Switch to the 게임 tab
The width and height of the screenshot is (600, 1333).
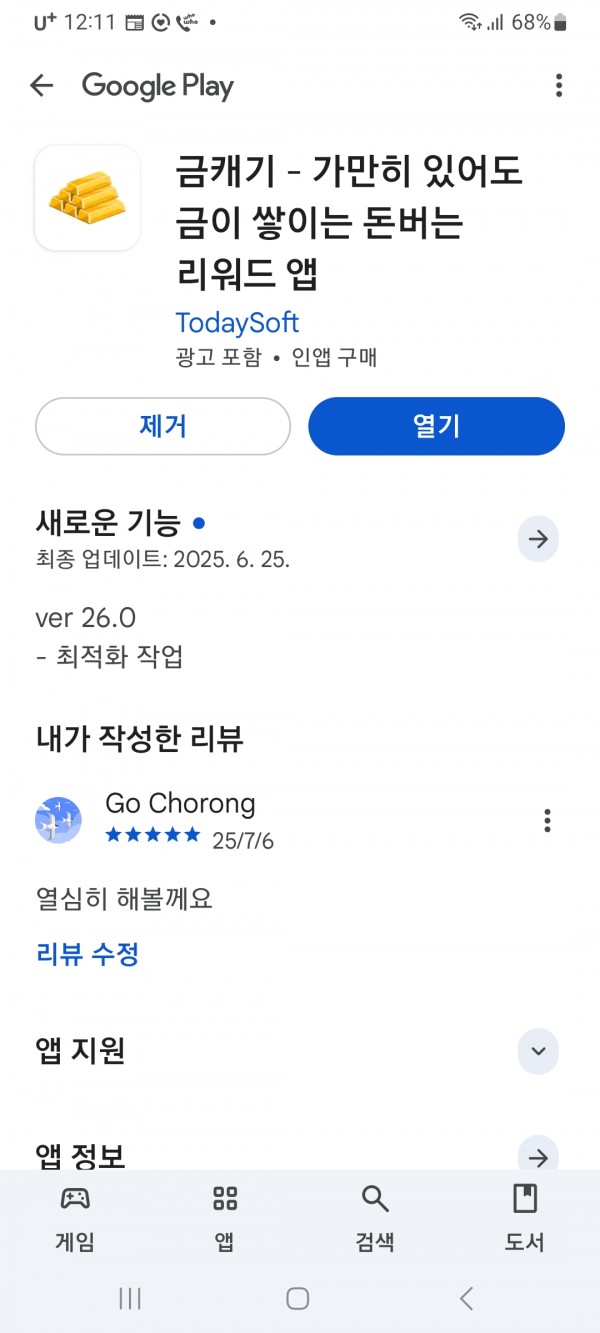tap(75, 1219)
